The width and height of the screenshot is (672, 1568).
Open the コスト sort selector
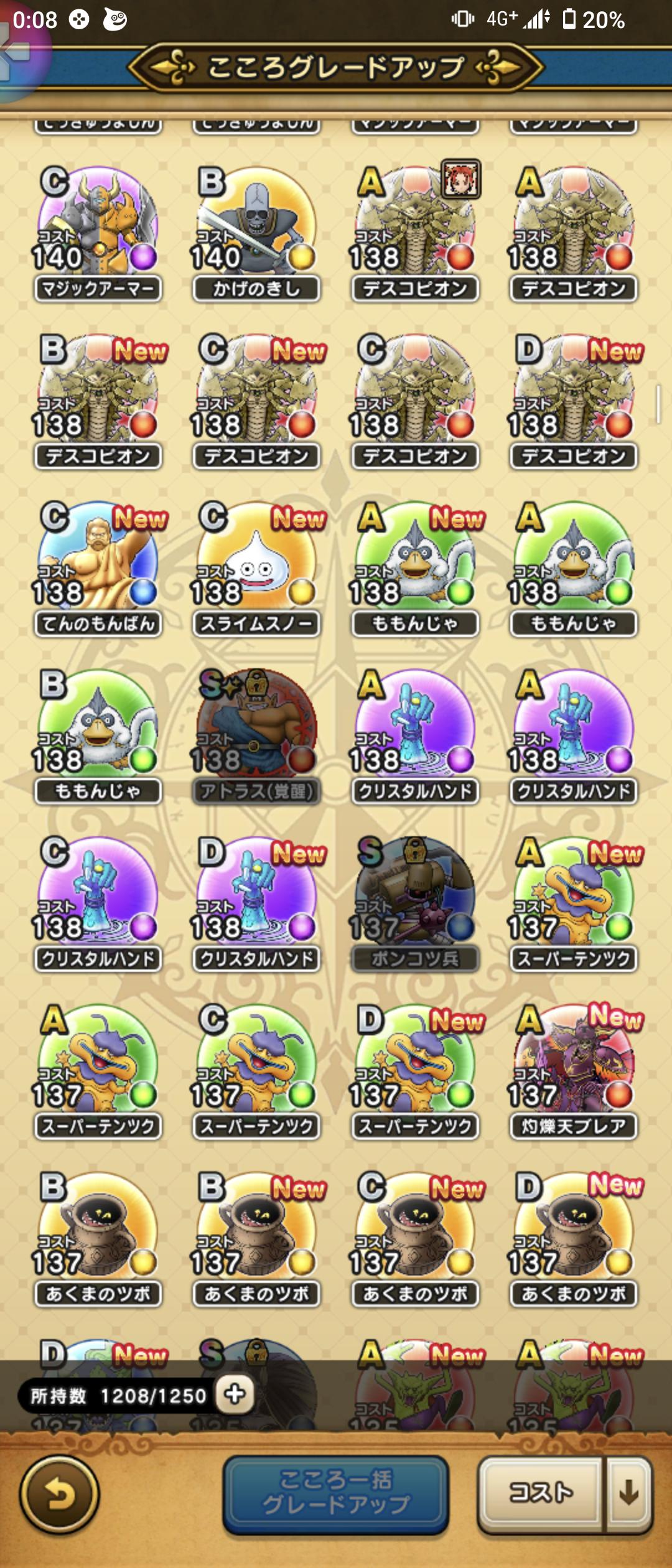pos(540,1493)
